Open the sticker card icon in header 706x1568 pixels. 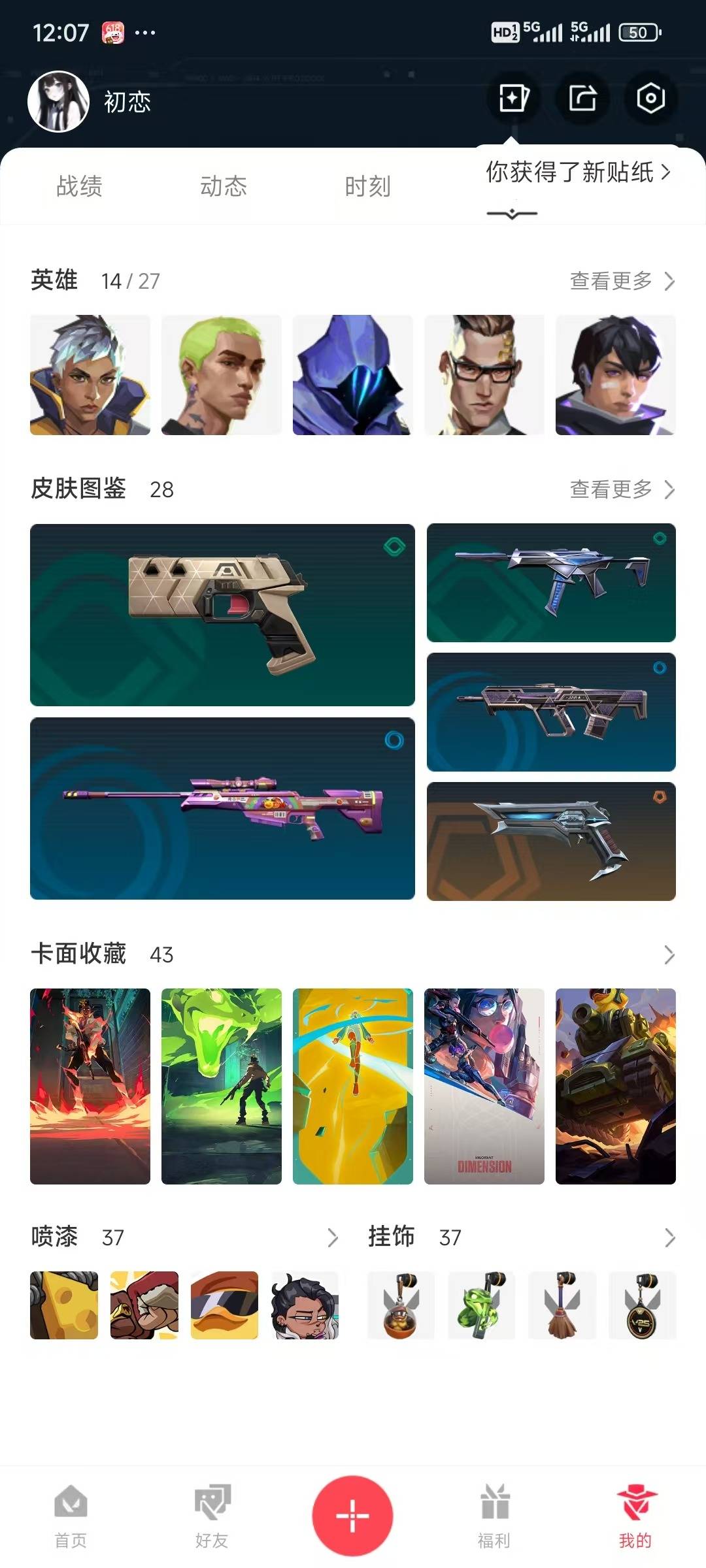(514, 99)
